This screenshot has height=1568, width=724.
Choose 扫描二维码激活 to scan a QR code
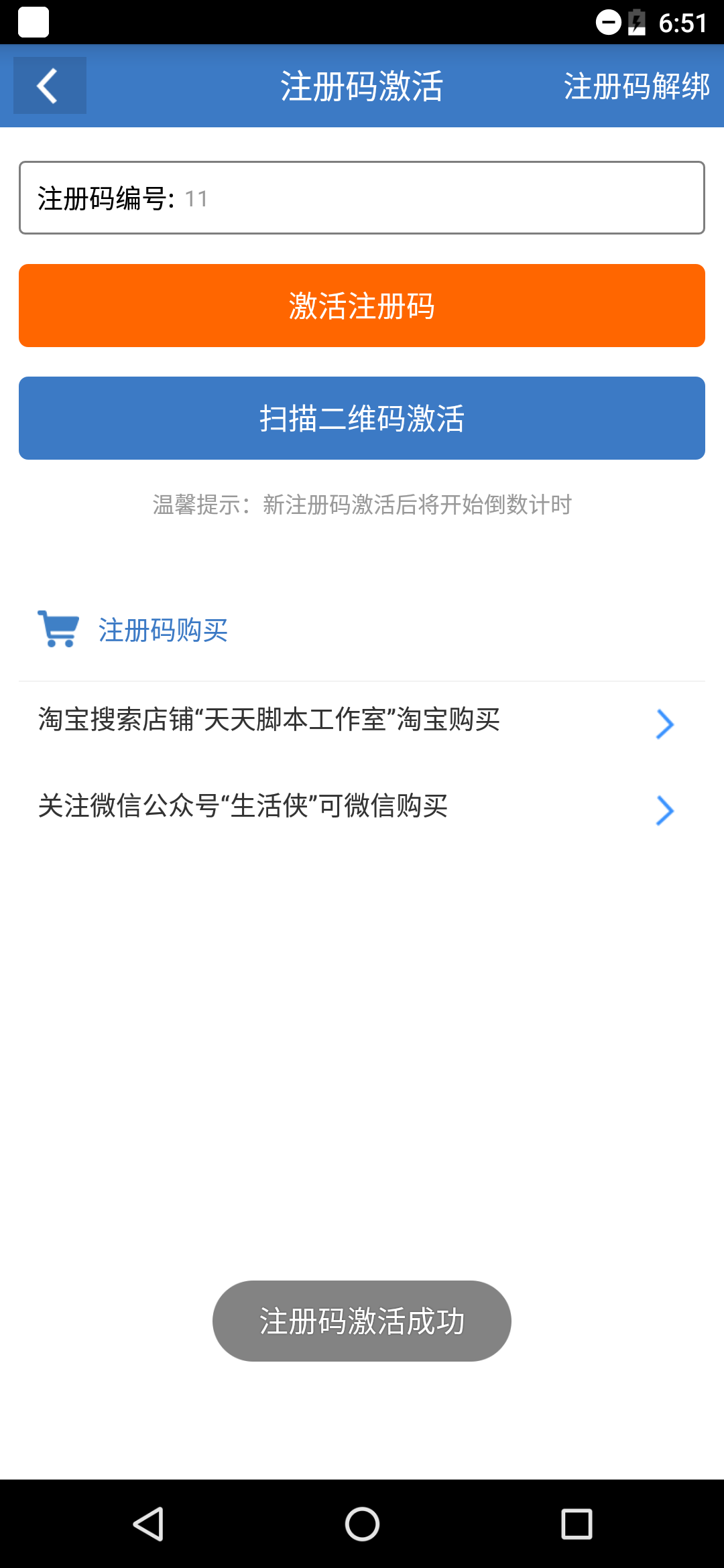click(x=362, y=418)
